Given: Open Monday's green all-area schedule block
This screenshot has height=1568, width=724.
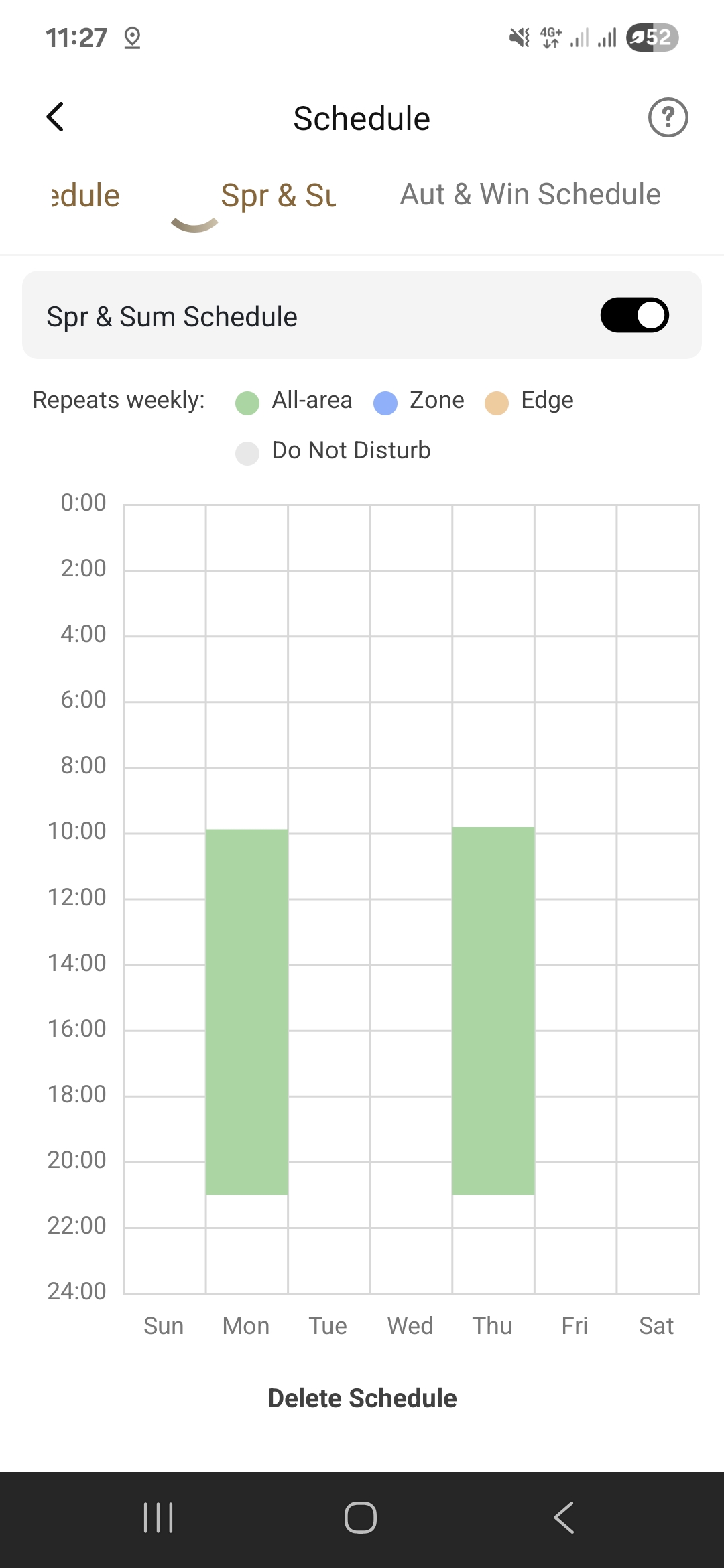Looking at the screenshot, I should coord(247,1012).
